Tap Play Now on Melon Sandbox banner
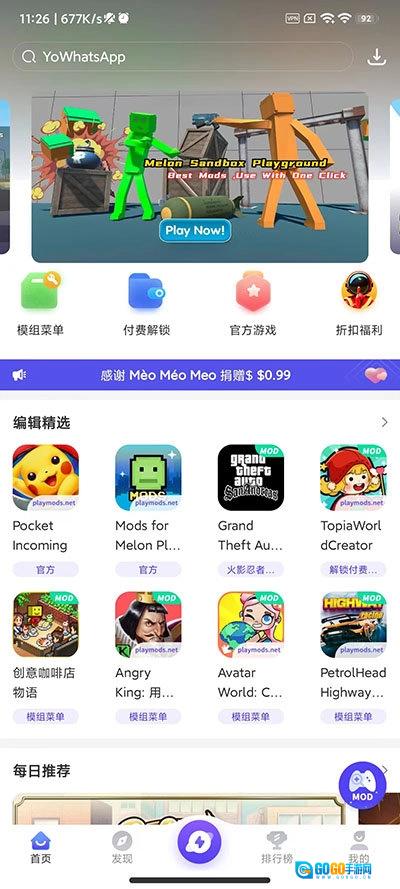 point(195,230)
